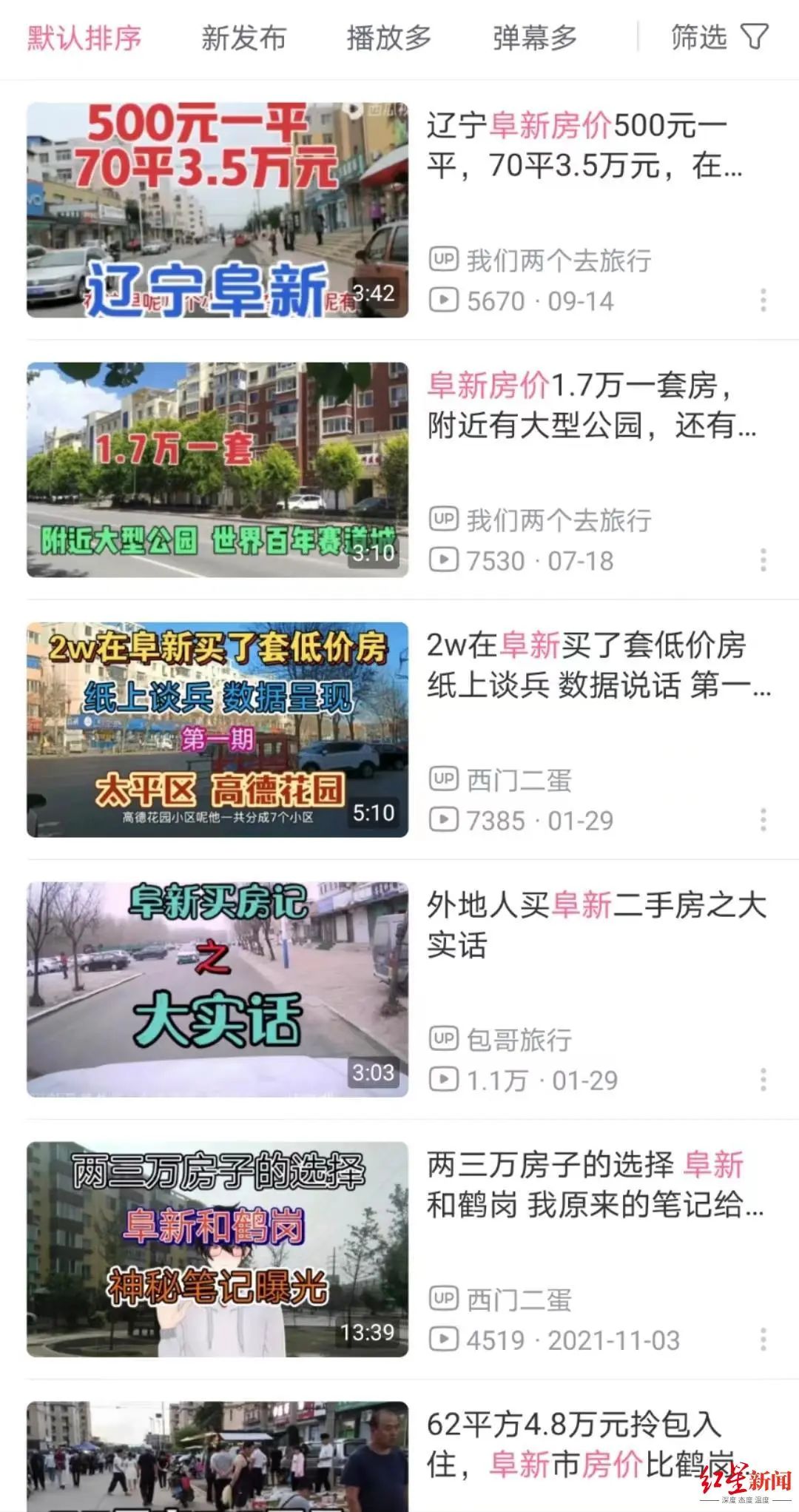
Task: Open video 阜新房价1.7万一套房
Action: 218,470
